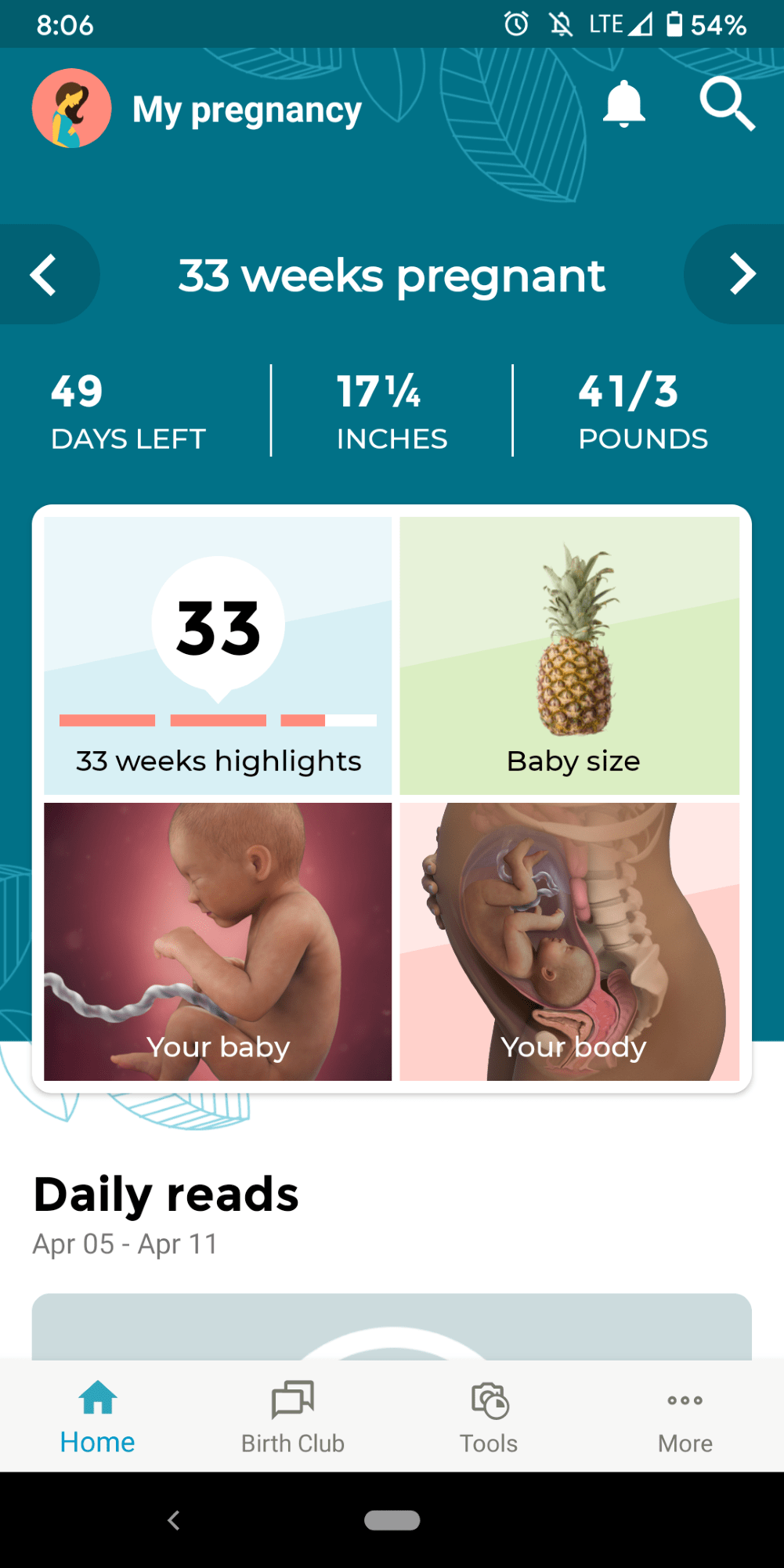Switch to the Birth Club tab
Image resolution: width=784 pixels, height=1568 pixels.
click(x=293, y=1417)
